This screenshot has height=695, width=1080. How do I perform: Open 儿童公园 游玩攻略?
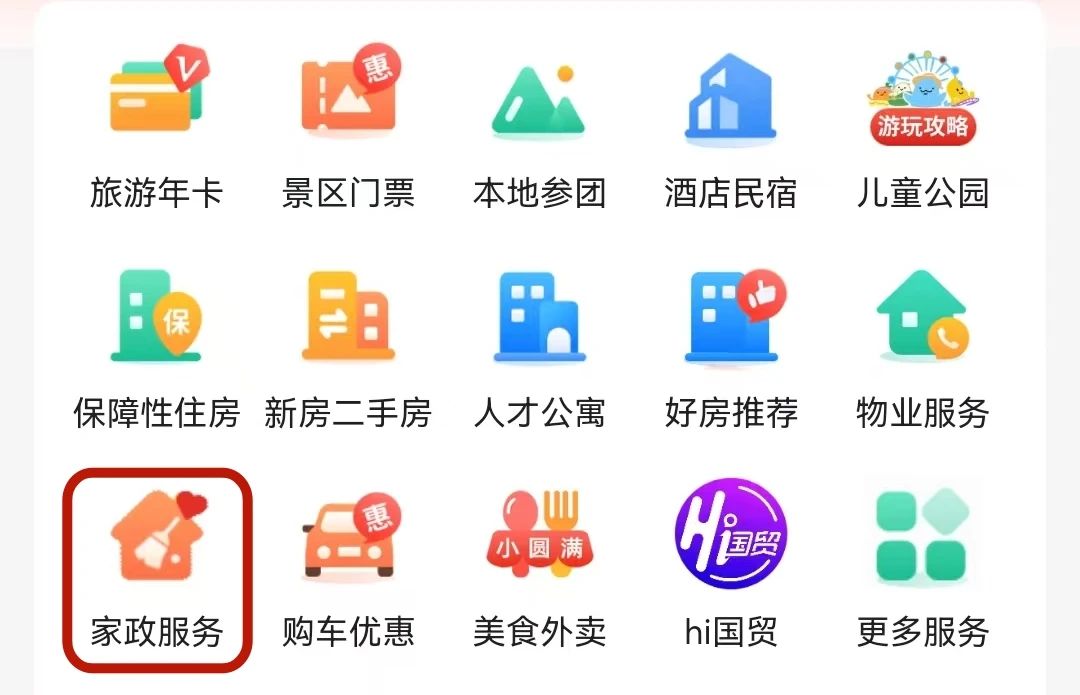[922, 100]
